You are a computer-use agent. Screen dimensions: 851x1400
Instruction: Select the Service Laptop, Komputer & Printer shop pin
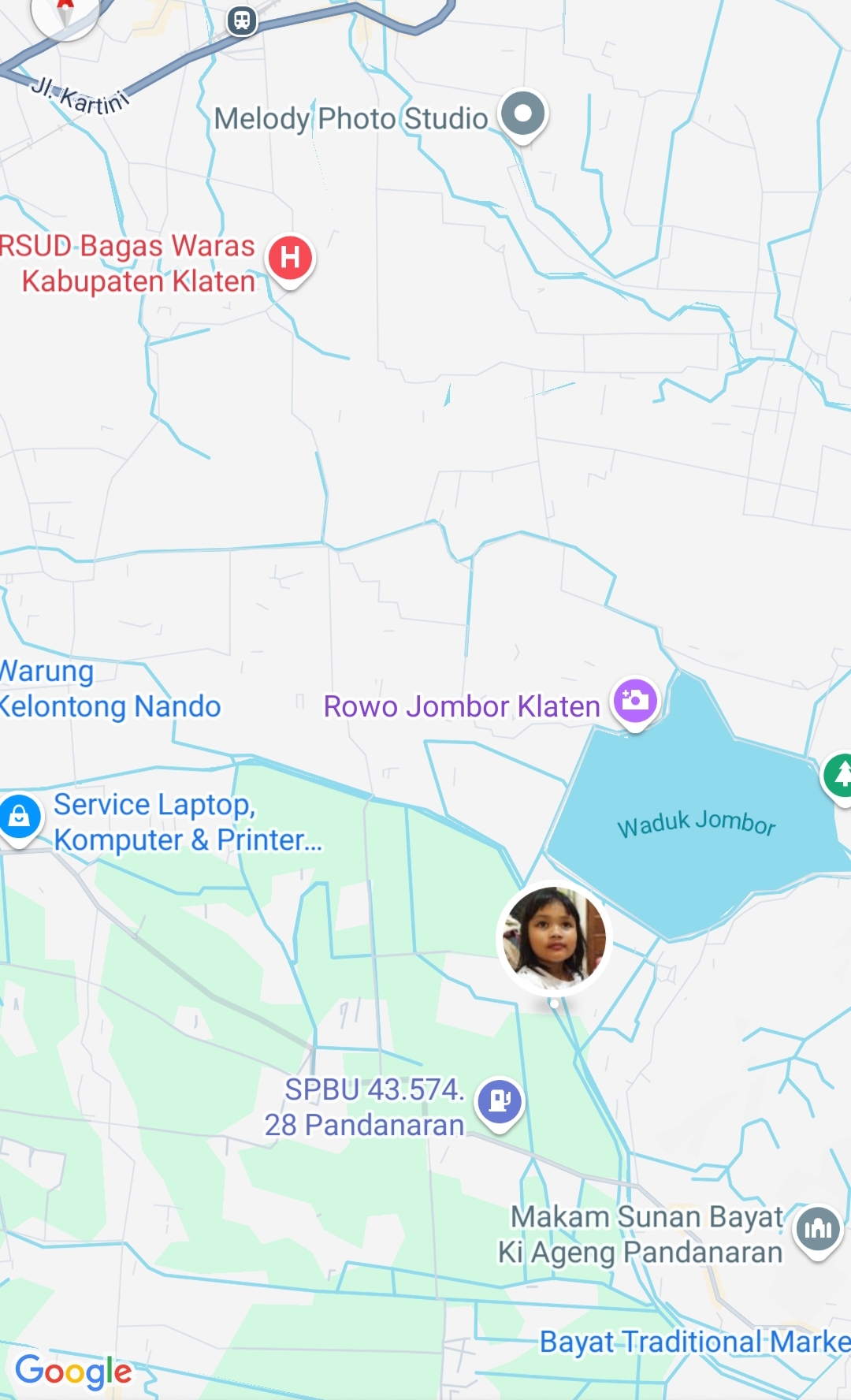pos(19,817)
